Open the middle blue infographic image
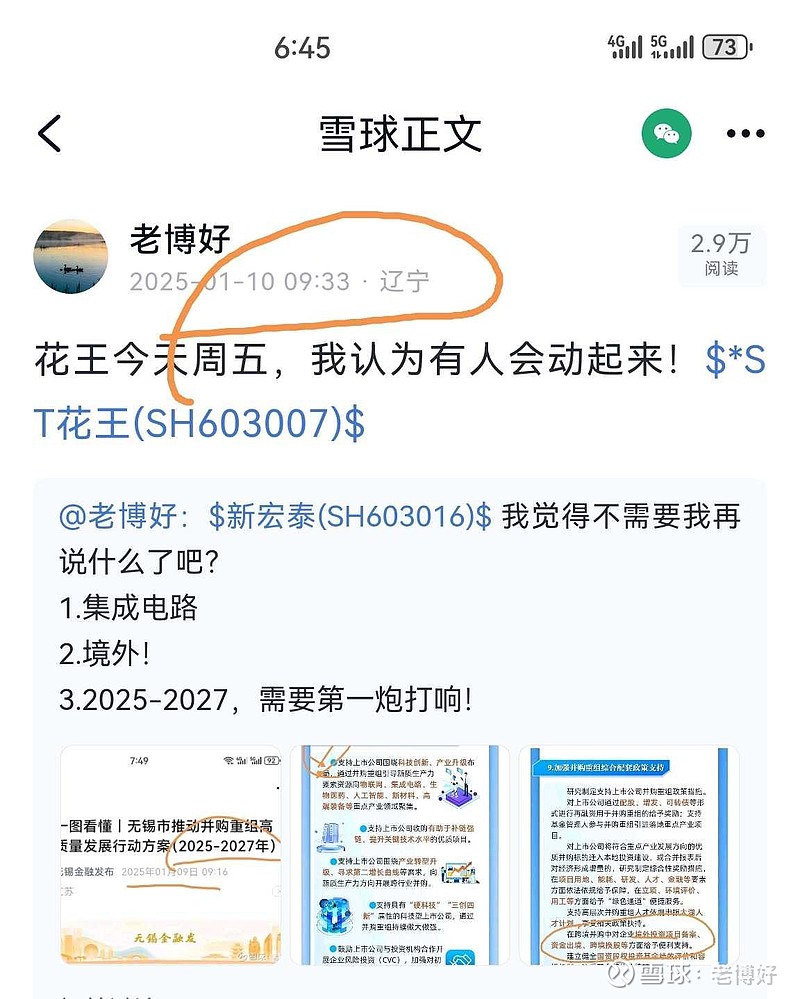This screenshot has width=800, height=999. point(399,855)
